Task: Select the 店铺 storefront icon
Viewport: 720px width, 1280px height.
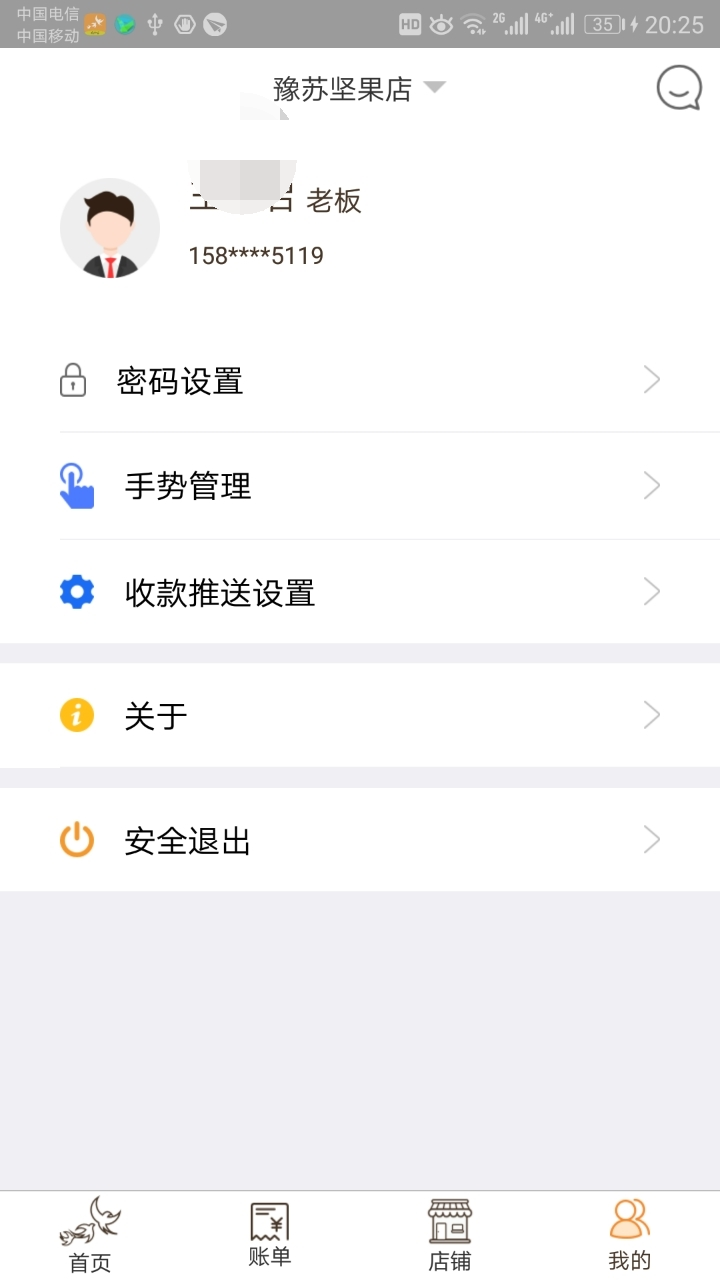Action: (x=449, y=1219)
